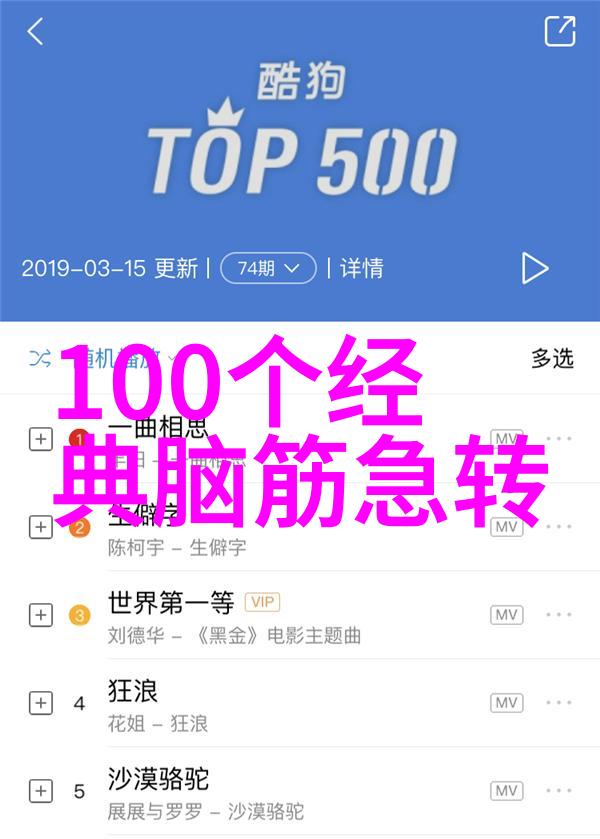This screenshot has height=839, width=600.
Task: Watch the MV for 生僻字
Action: 507,527
